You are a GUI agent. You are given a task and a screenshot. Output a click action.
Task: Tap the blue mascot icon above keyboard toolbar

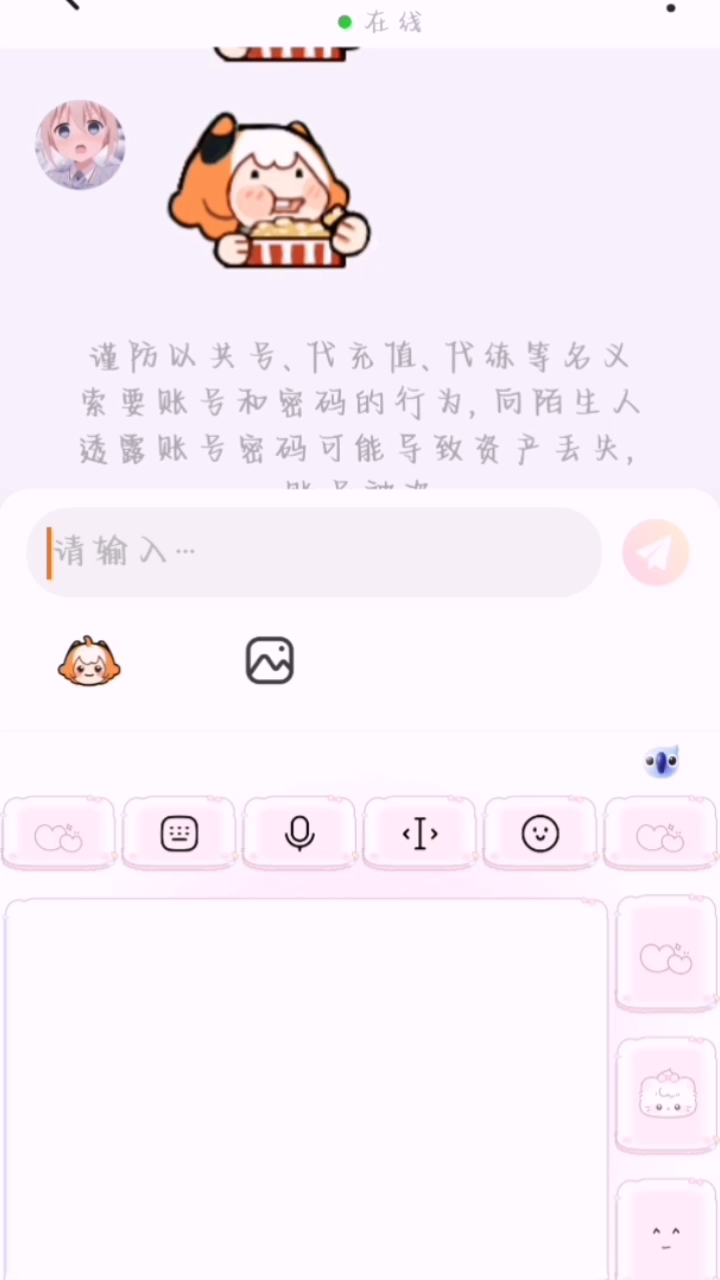click(661, 762)
